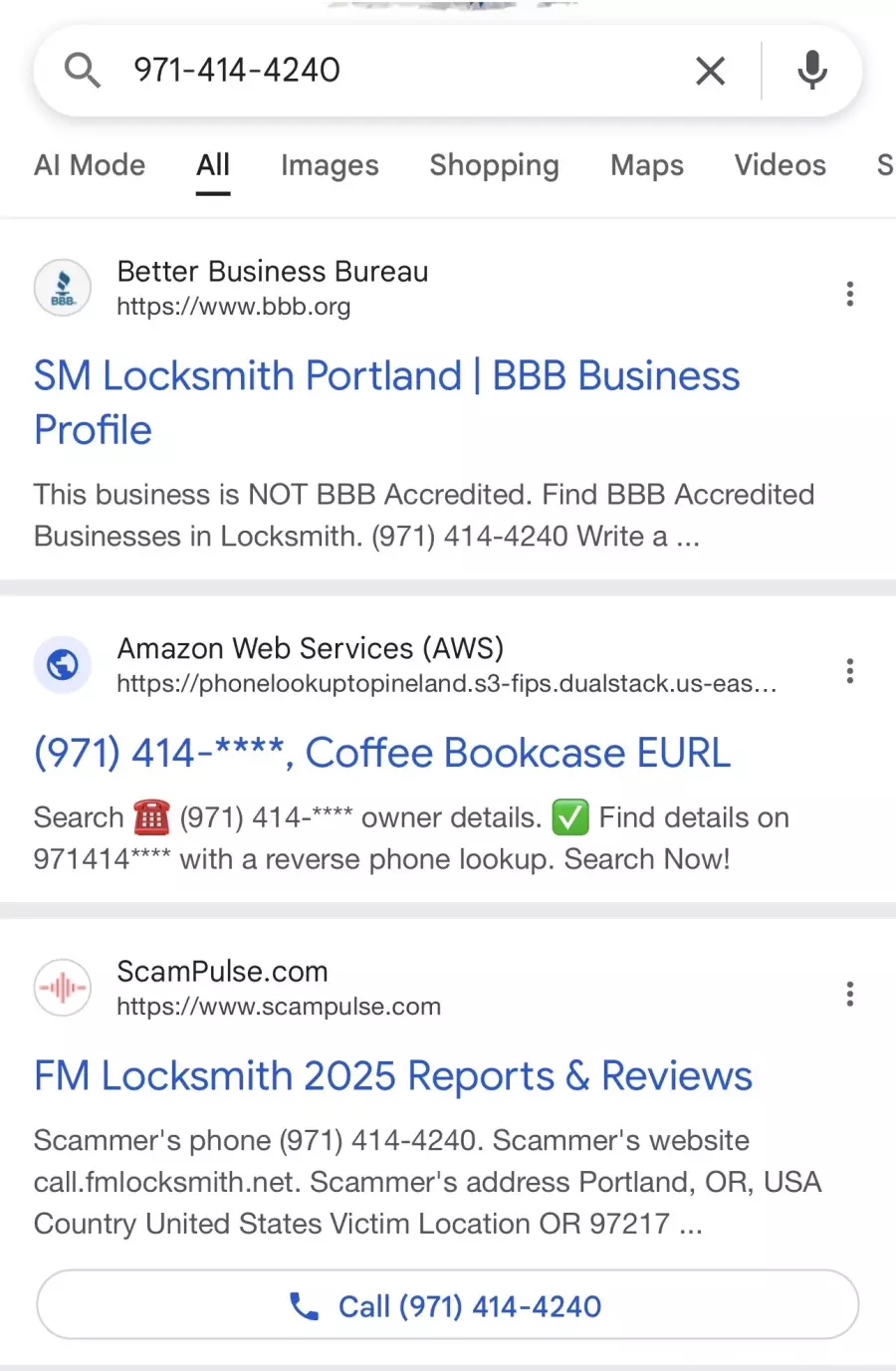Switch to the Images tab
Screen dimensions: 896x1371
click(330, 165)
